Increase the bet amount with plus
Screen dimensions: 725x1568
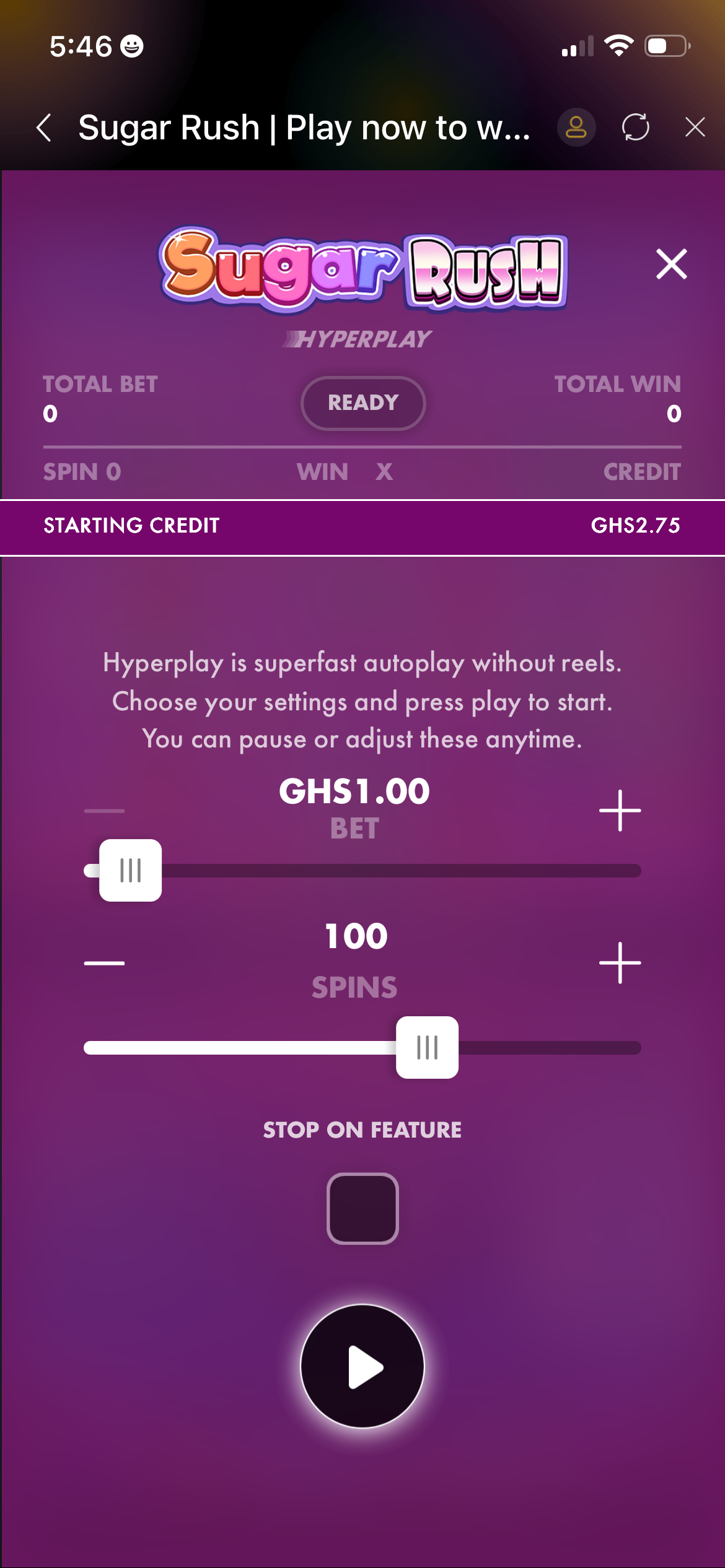(x=620, y=810)
